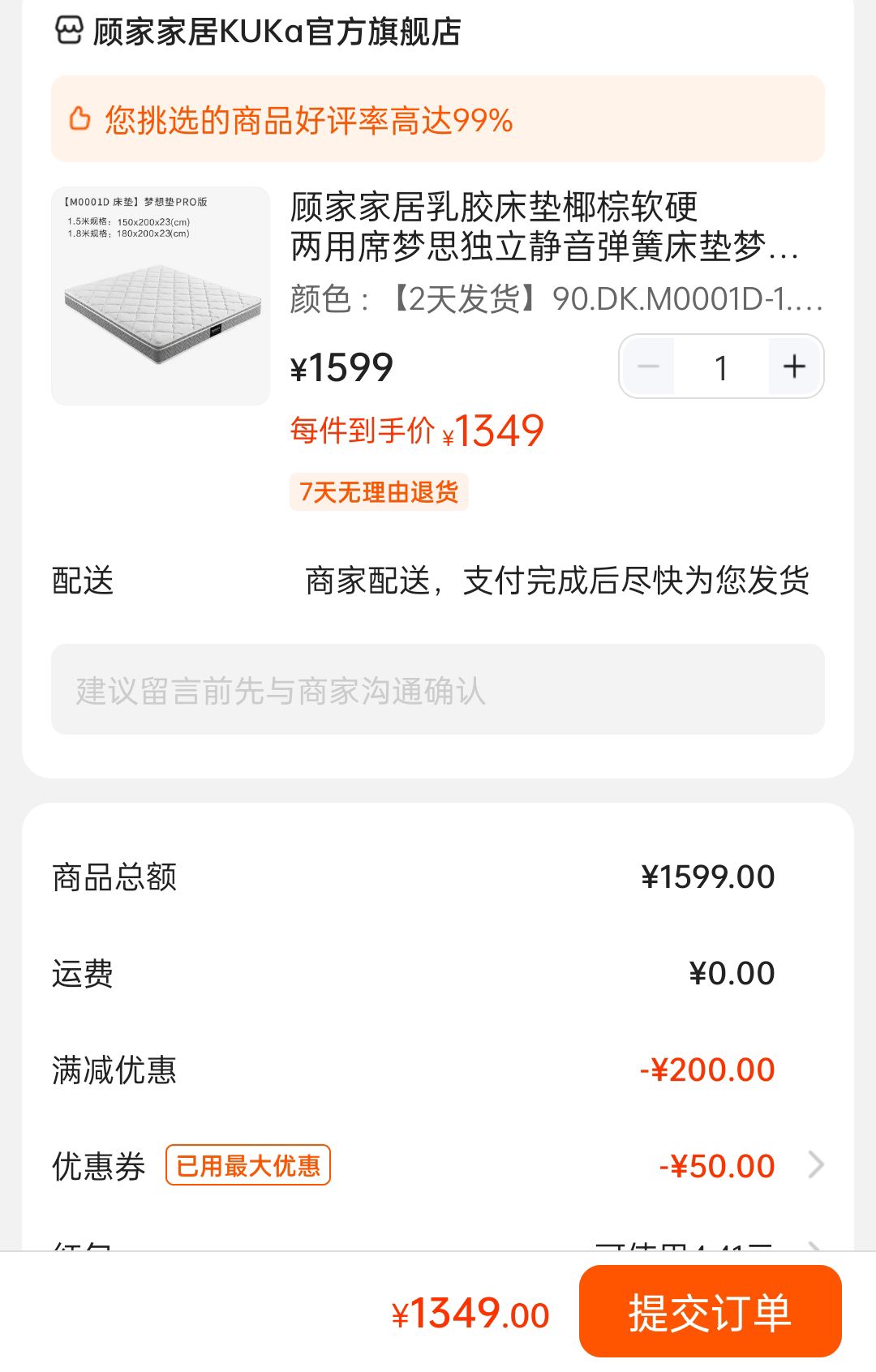The width and height of the screenshot is (876, 1372).
Task: Submit the order with 提交订单
Action: [x=710, y=1312]
